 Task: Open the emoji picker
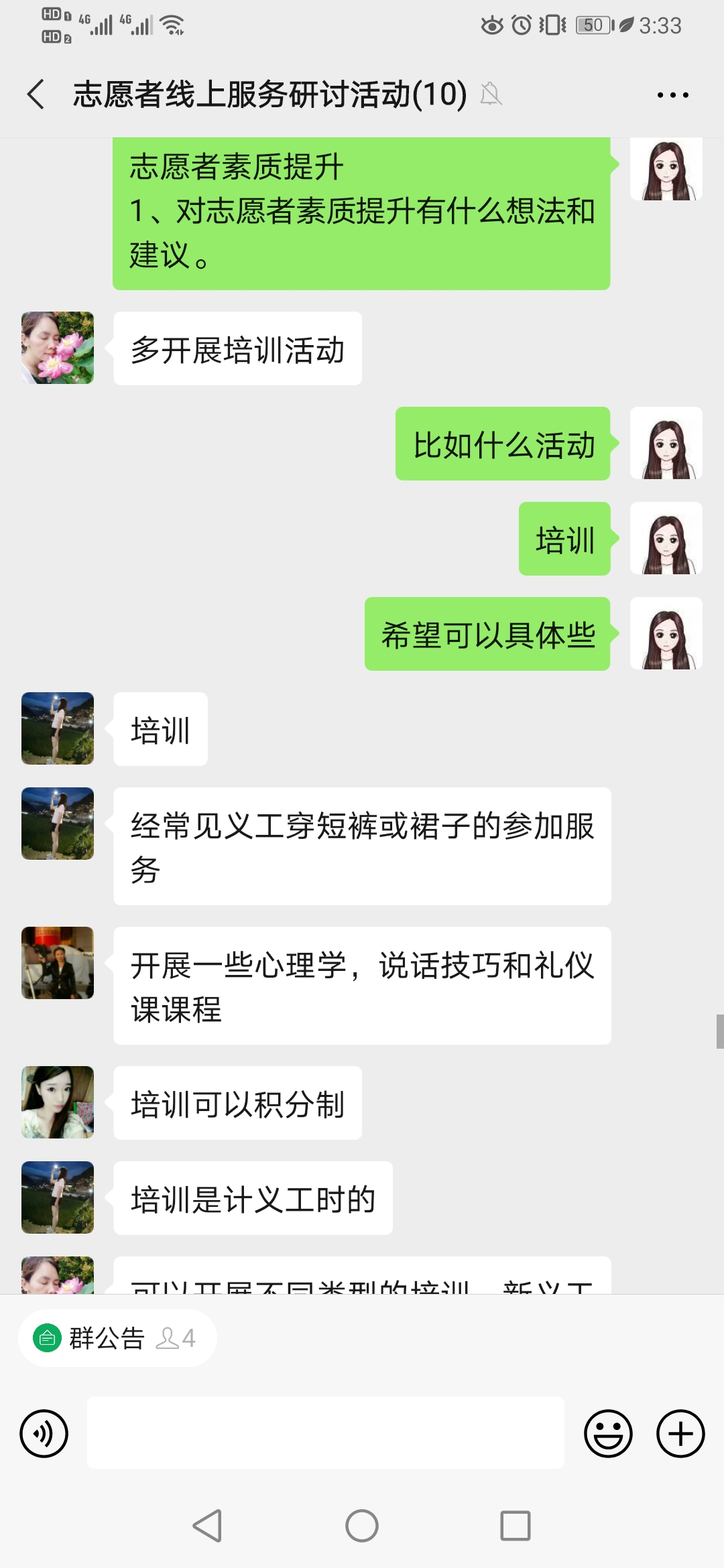tap(608, 1433)
